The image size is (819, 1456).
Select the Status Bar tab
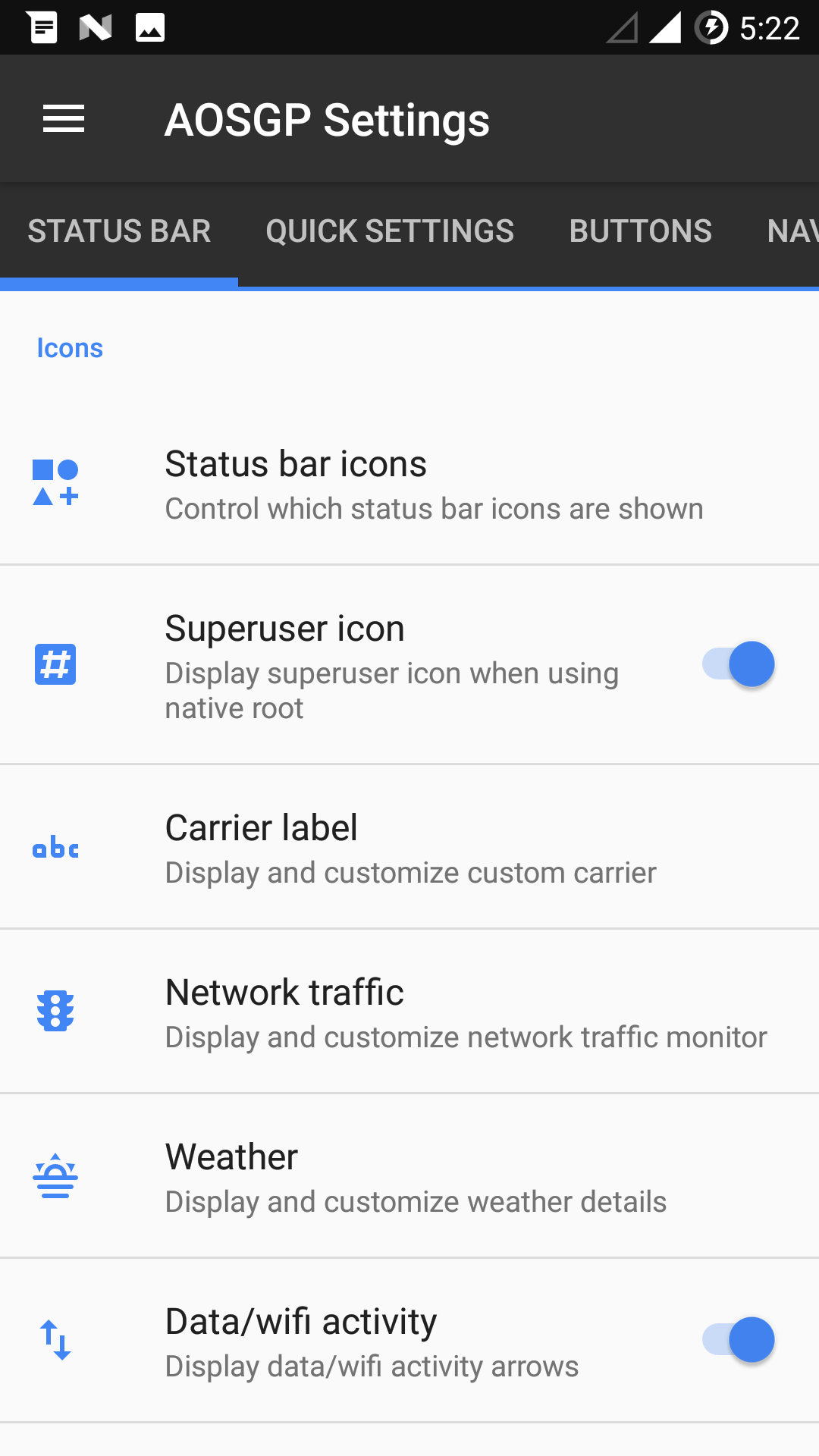pos(119,232)
